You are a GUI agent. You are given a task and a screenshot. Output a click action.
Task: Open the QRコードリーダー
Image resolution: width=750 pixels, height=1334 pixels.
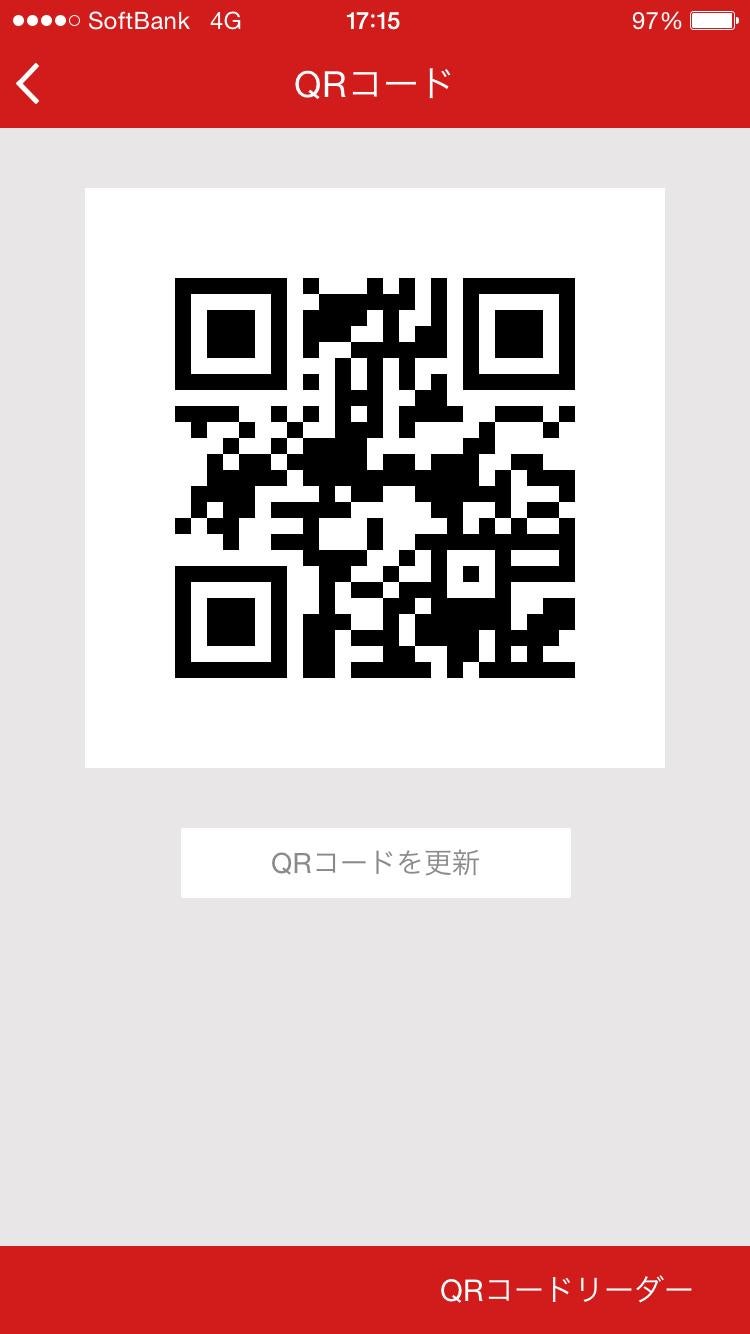pyautogui.click(x=565, y=1290)
